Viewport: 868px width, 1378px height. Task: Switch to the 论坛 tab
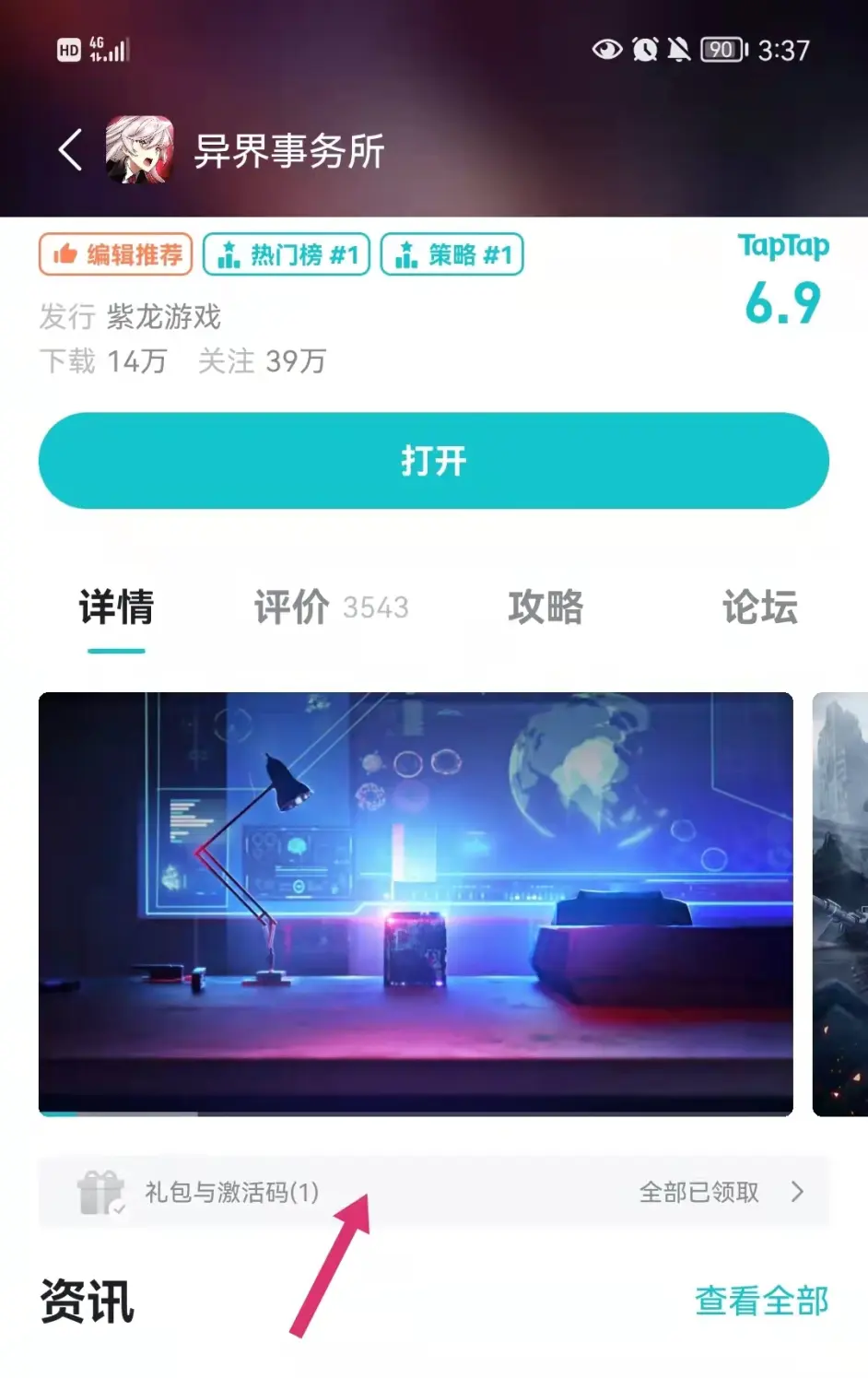(758, 607)
